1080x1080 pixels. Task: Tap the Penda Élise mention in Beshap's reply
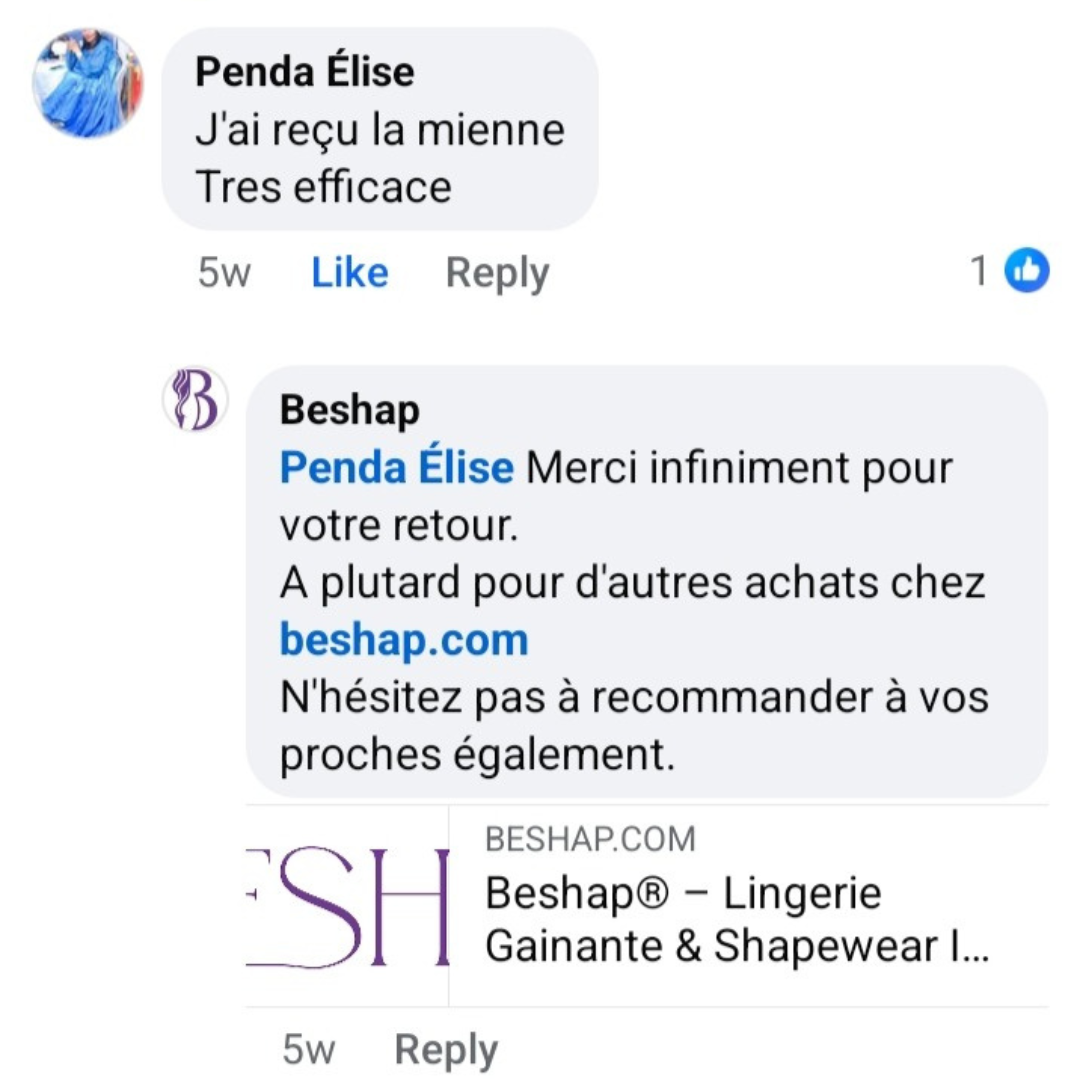(x=396, y=468)
